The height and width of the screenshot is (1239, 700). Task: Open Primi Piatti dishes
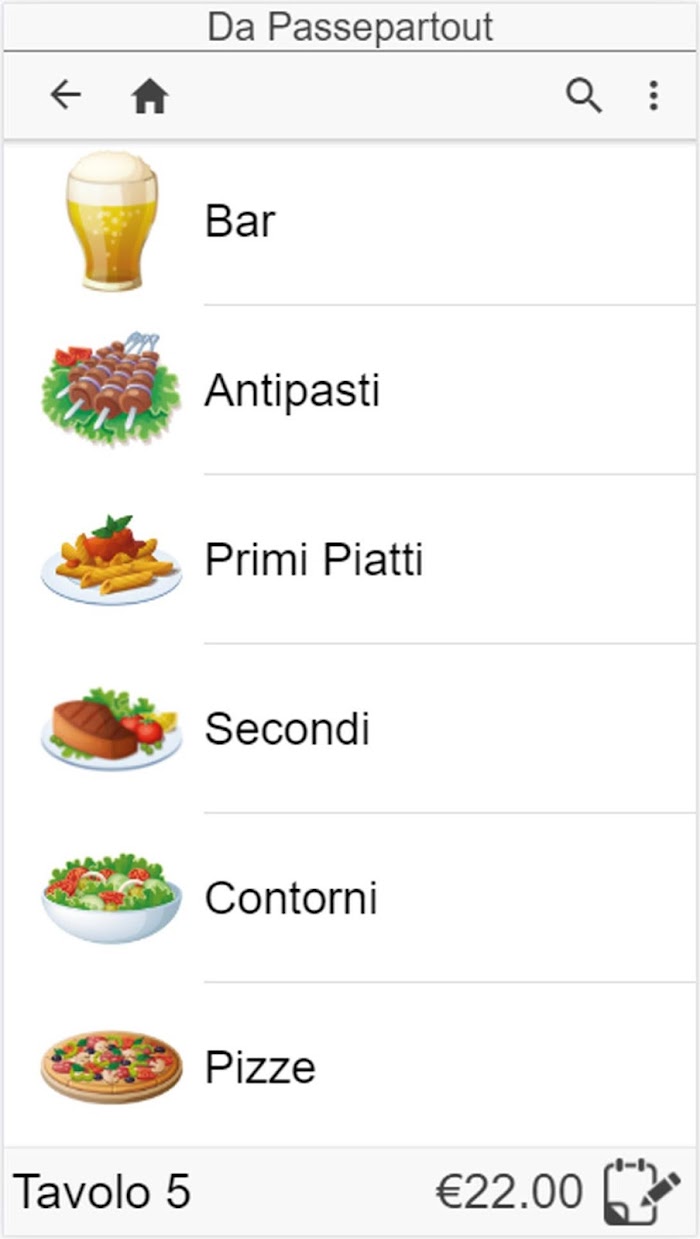click(350, 559)
